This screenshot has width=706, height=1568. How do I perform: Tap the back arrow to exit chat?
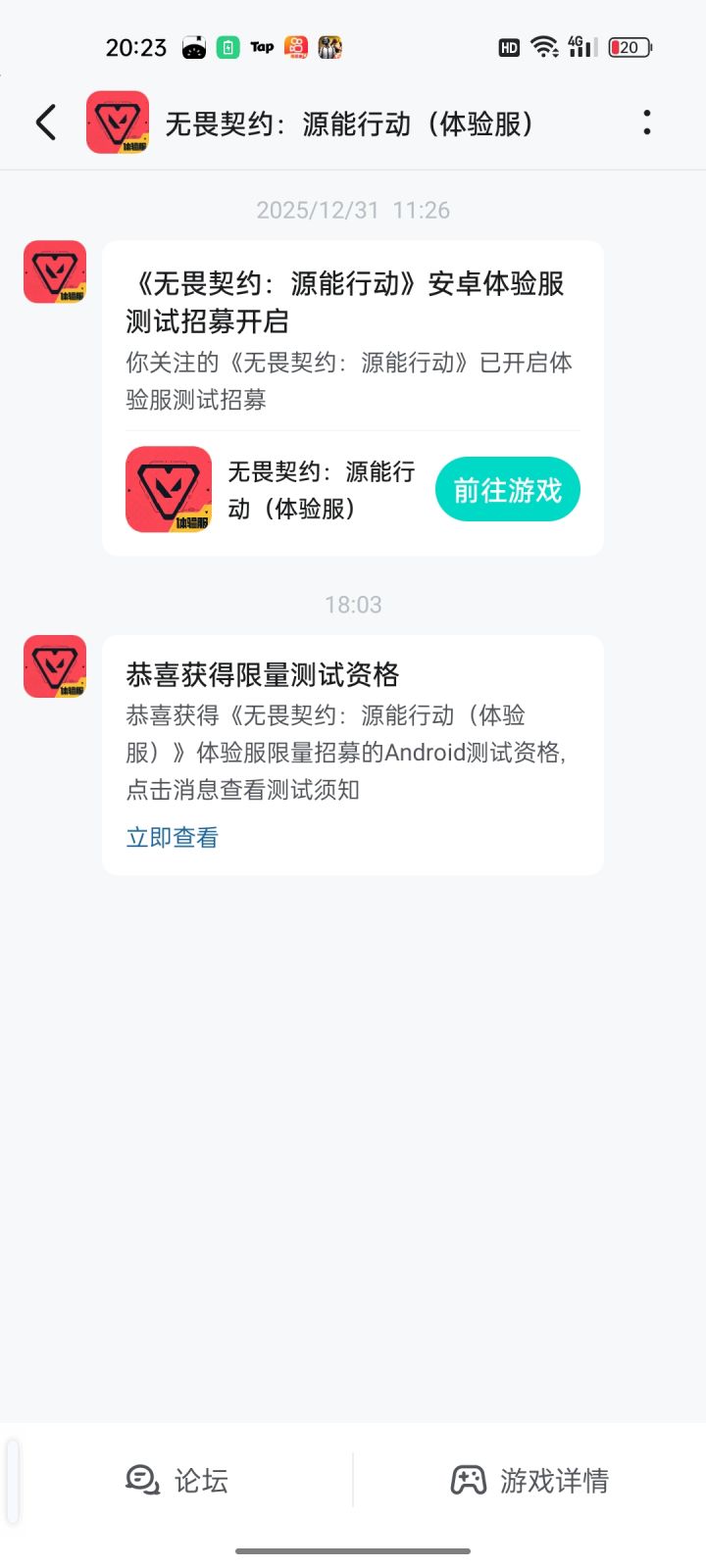click(x=45, y=122)
